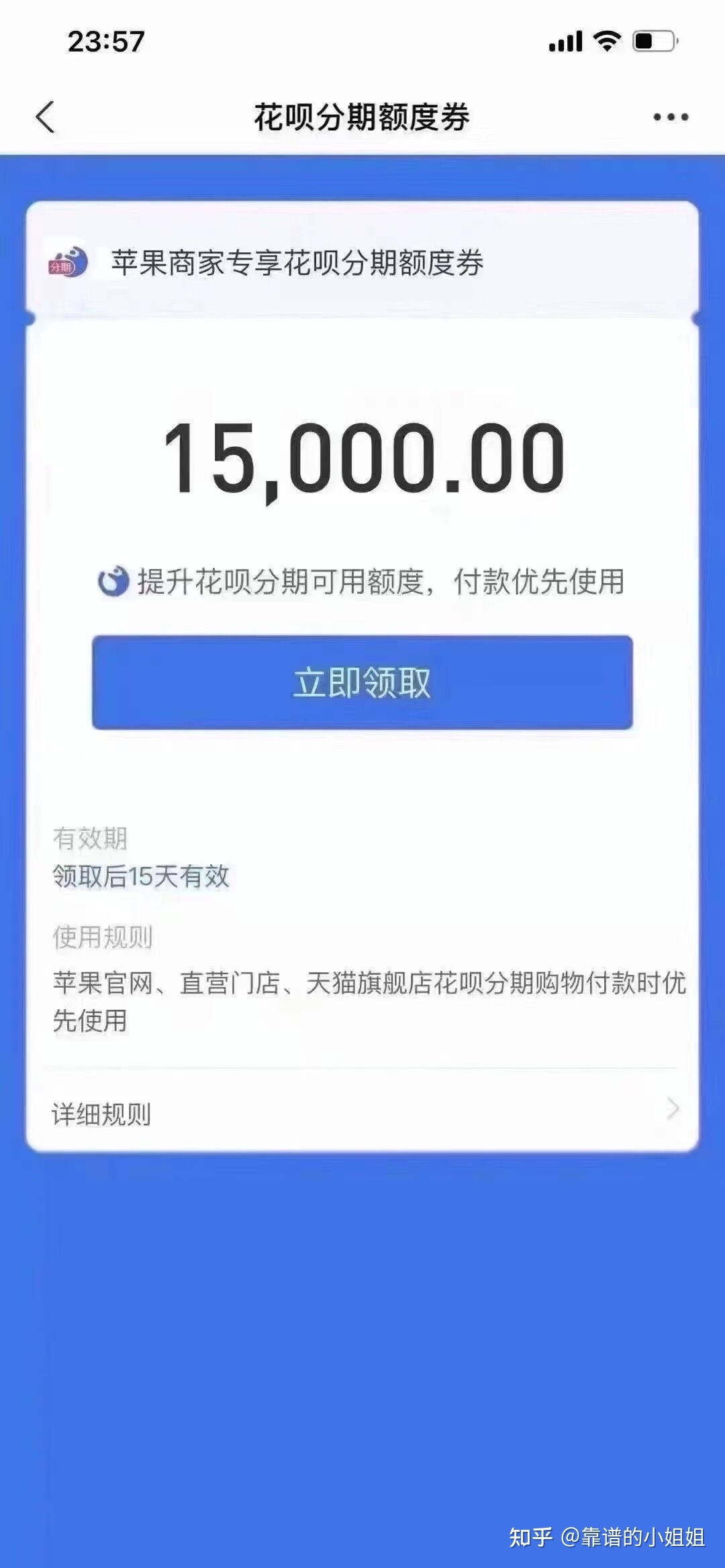Go back from the 花呗分期额度券 page
Screen dimensions: 725x1568
pyautogui.click(x=45, y=117)
